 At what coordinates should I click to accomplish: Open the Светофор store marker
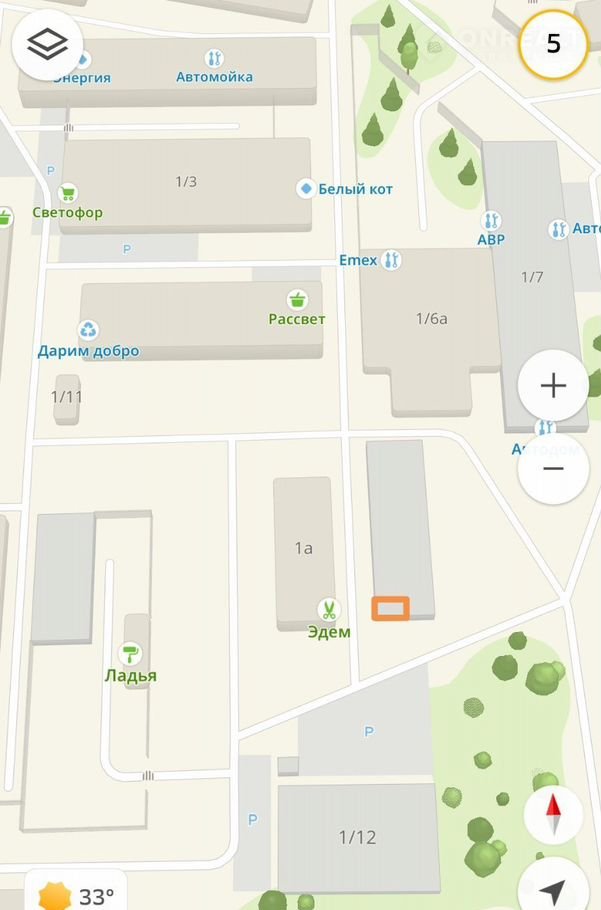click(68, 193)
